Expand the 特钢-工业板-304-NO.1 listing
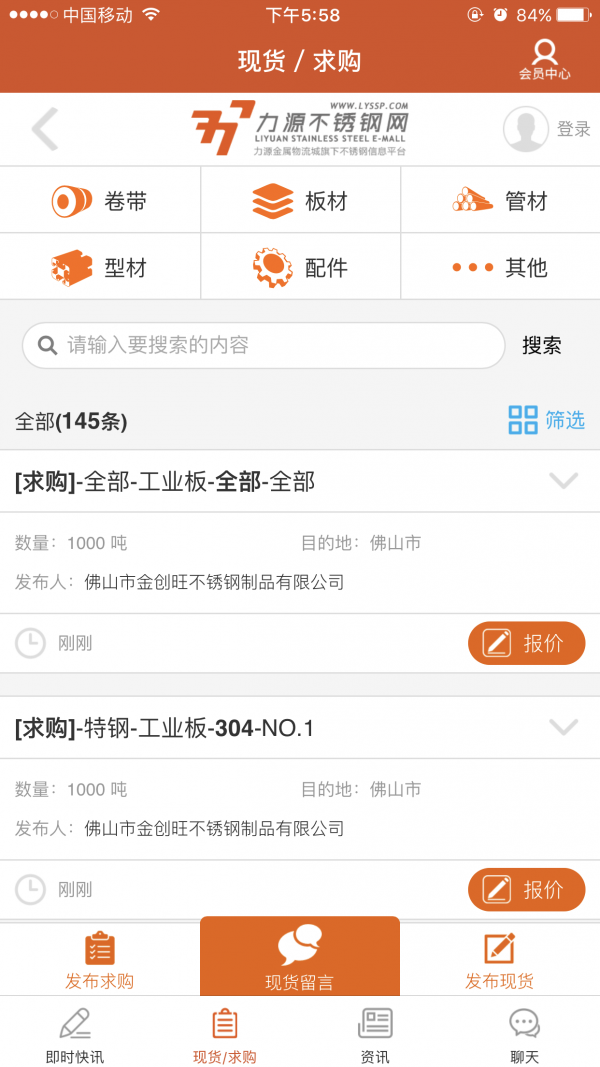Viewport: 600px width, 1067px height. point(564,728)
